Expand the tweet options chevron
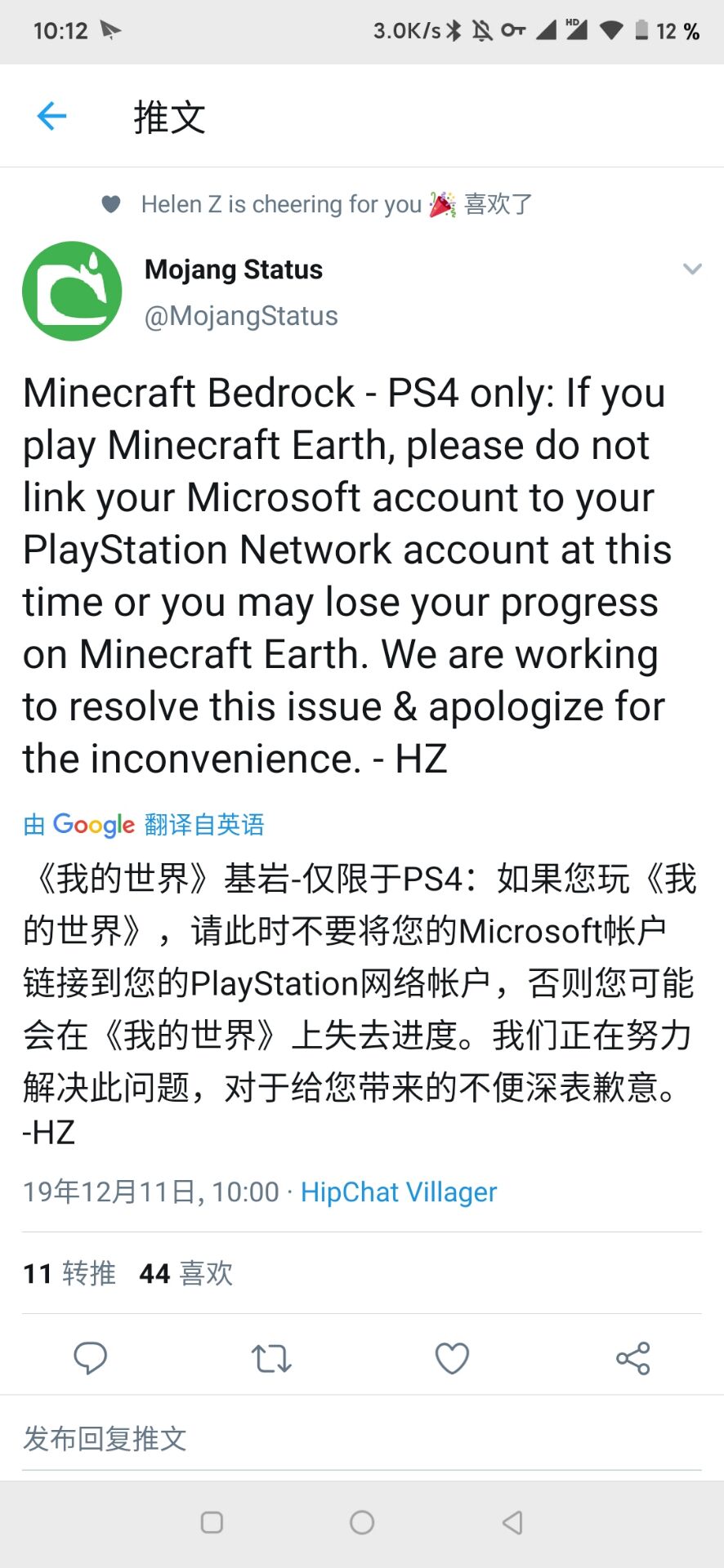The height and width of the screenshot is (1568, 724). click(x=692, y=269)
